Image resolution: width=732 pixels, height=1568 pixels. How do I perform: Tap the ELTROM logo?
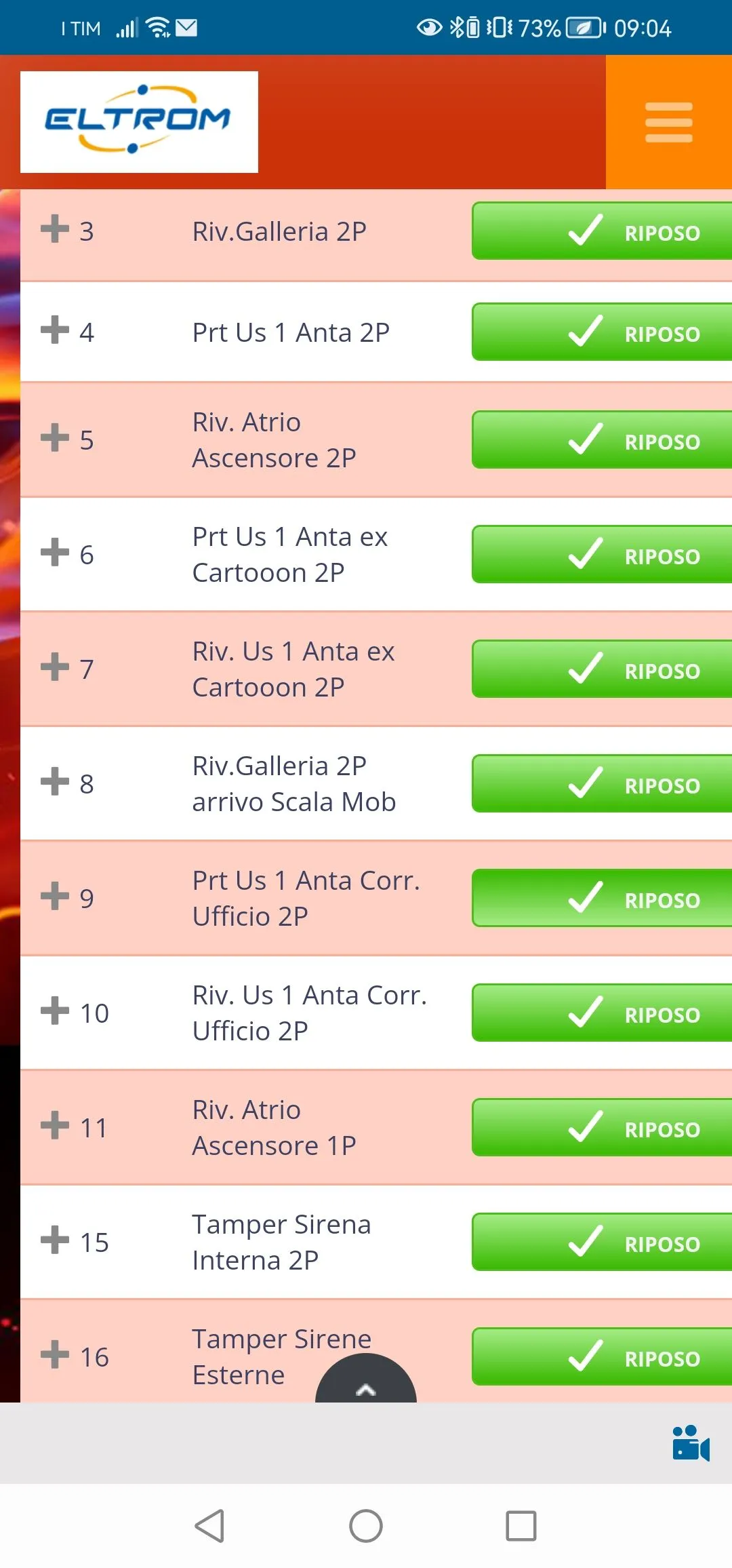click(139, 122)
